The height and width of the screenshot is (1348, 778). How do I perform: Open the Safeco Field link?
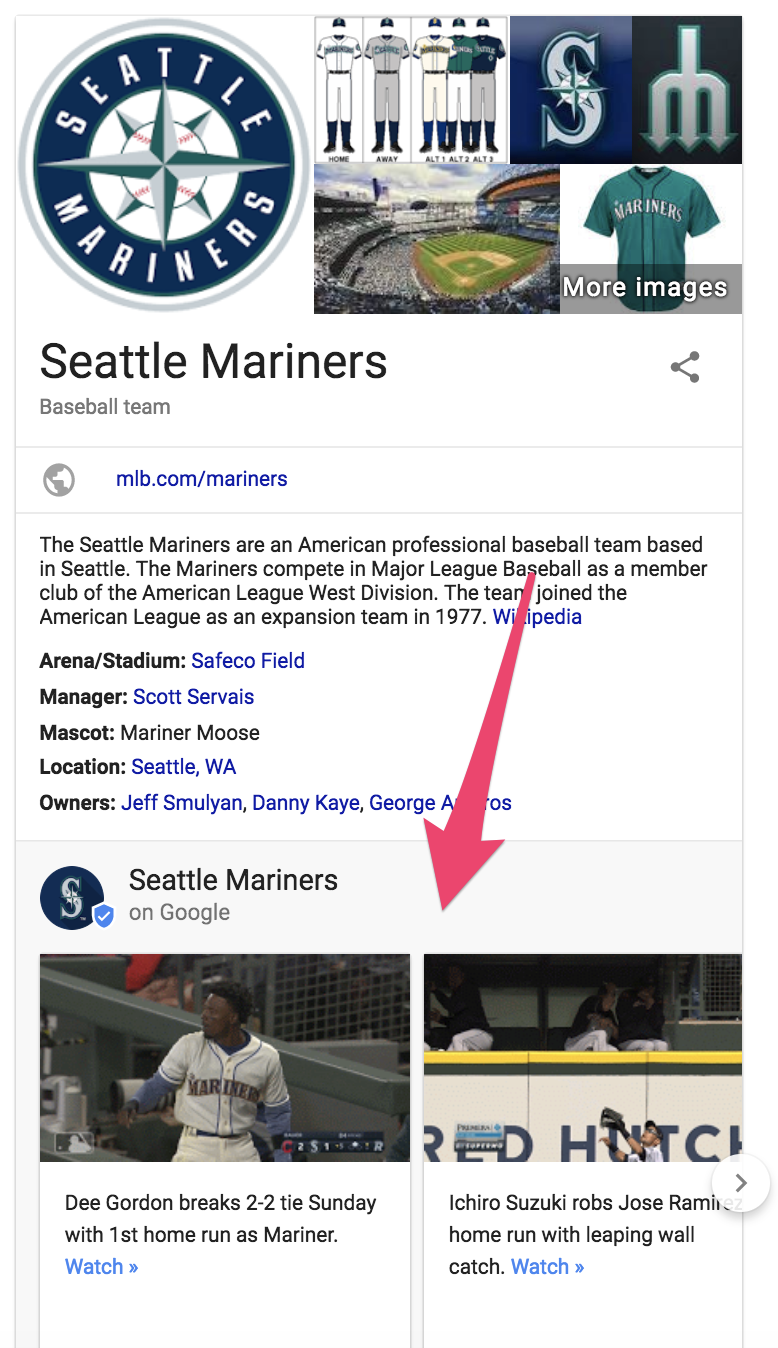(248, 661)
